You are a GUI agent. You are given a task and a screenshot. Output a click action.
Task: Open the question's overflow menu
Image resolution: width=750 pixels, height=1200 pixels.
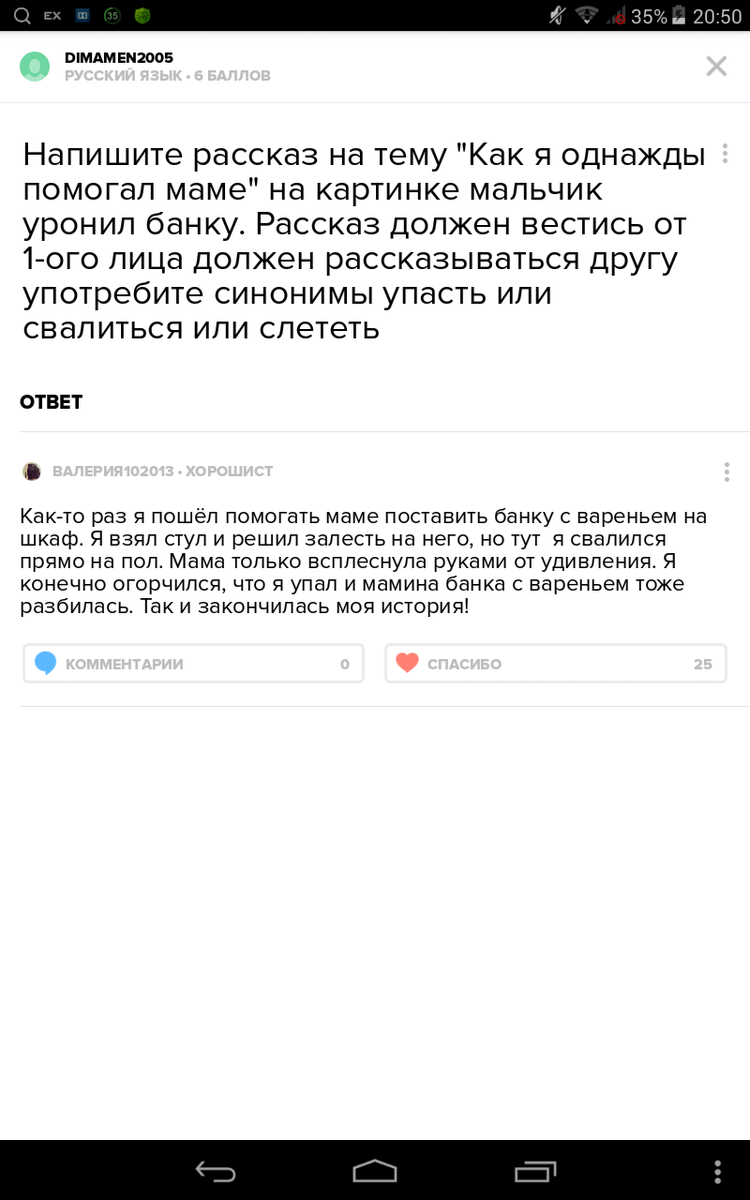coord(725,154)
